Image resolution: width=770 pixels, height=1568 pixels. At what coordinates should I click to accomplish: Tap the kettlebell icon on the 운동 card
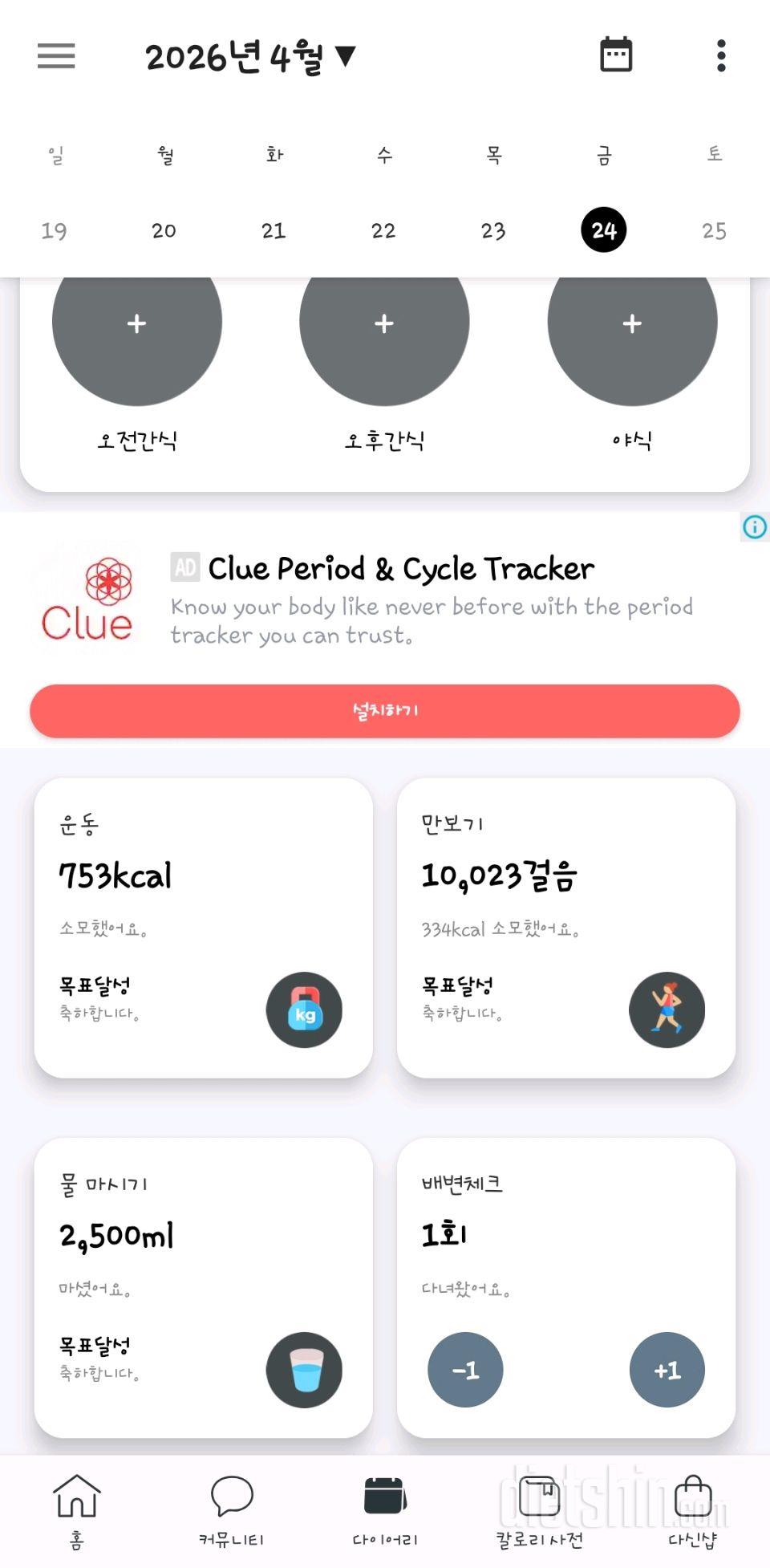304,1011
